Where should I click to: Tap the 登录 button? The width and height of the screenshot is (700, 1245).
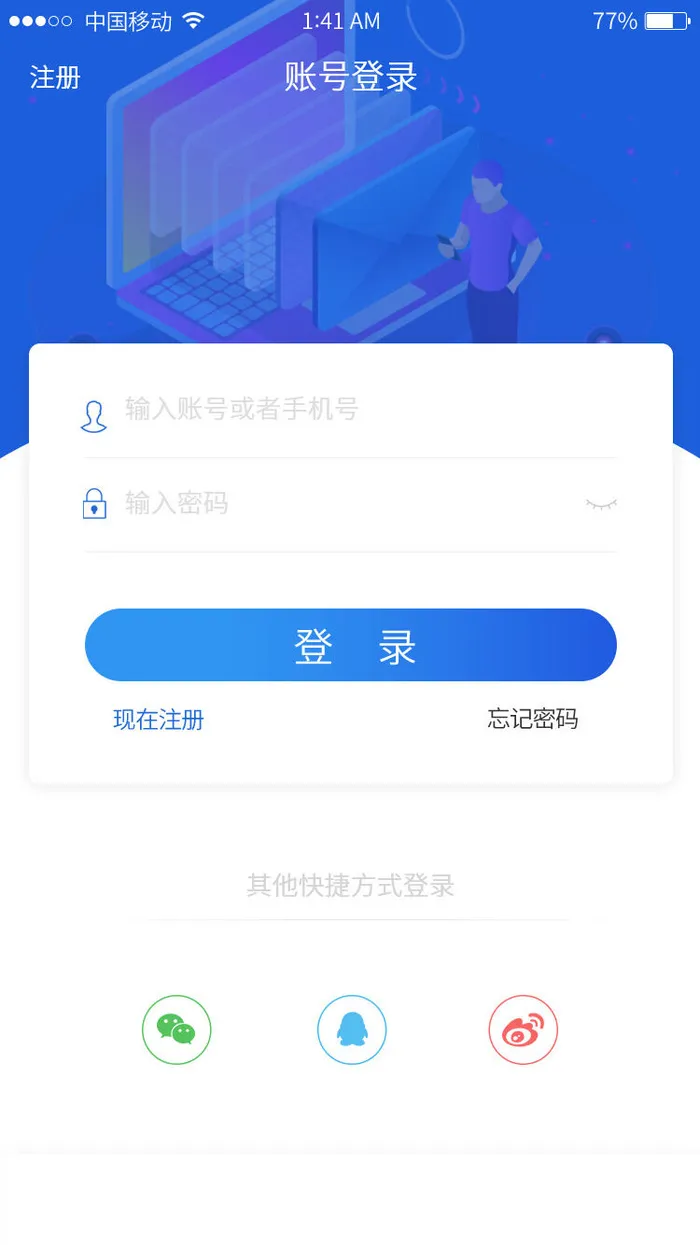point(351,646)
